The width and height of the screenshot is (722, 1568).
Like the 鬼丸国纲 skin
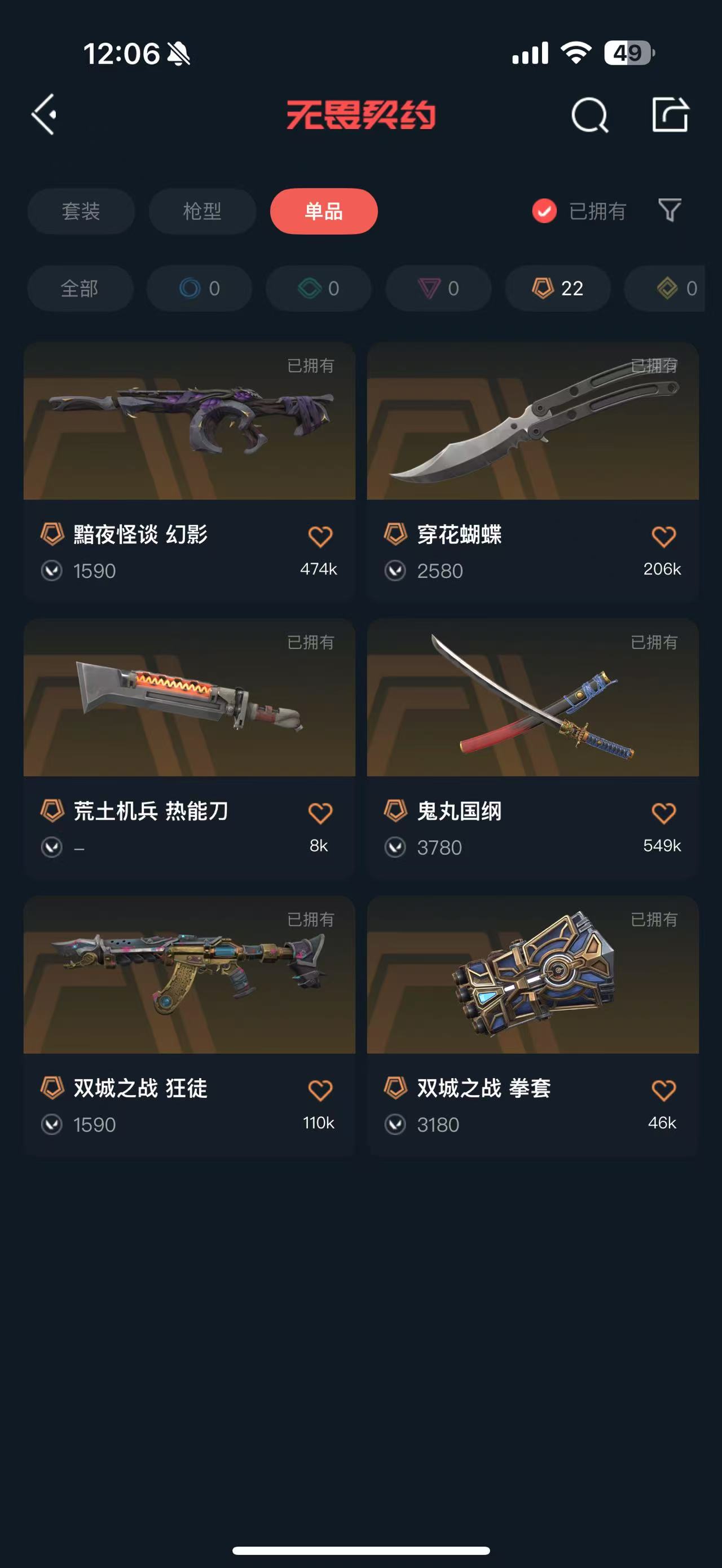coord(663,813)
